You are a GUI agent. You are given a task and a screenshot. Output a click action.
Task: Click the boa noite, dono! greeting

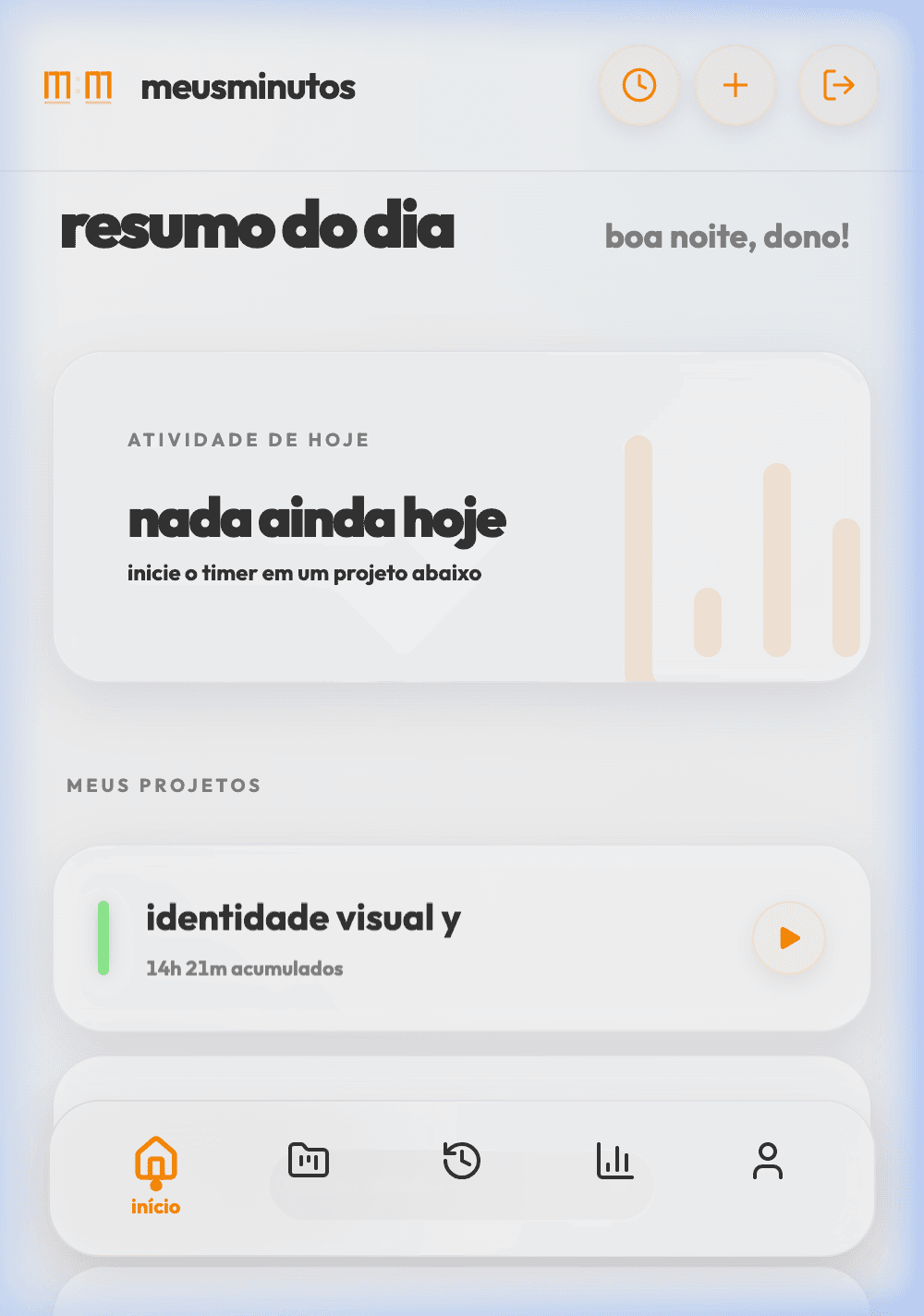point(726,237)
